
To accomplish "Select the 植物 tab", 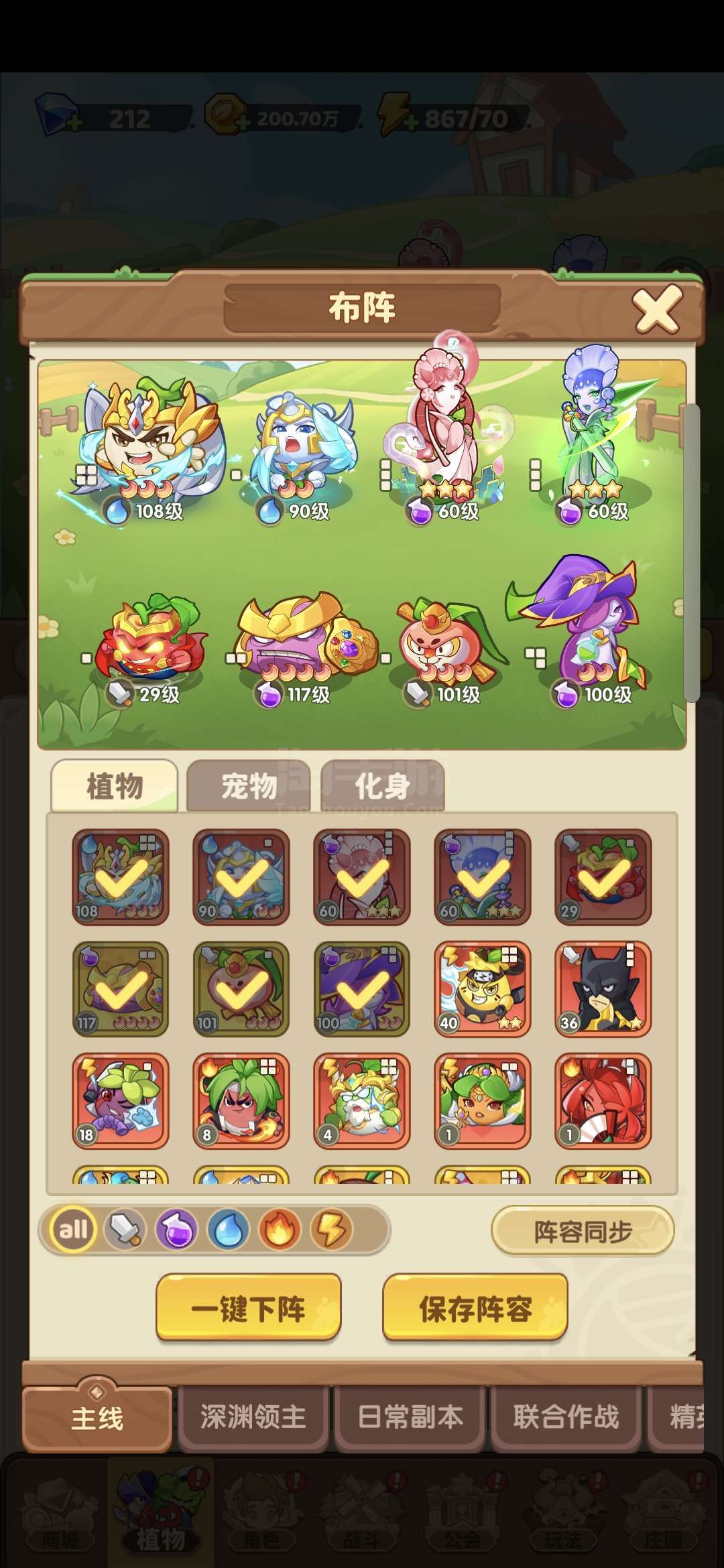I will 115,786.
